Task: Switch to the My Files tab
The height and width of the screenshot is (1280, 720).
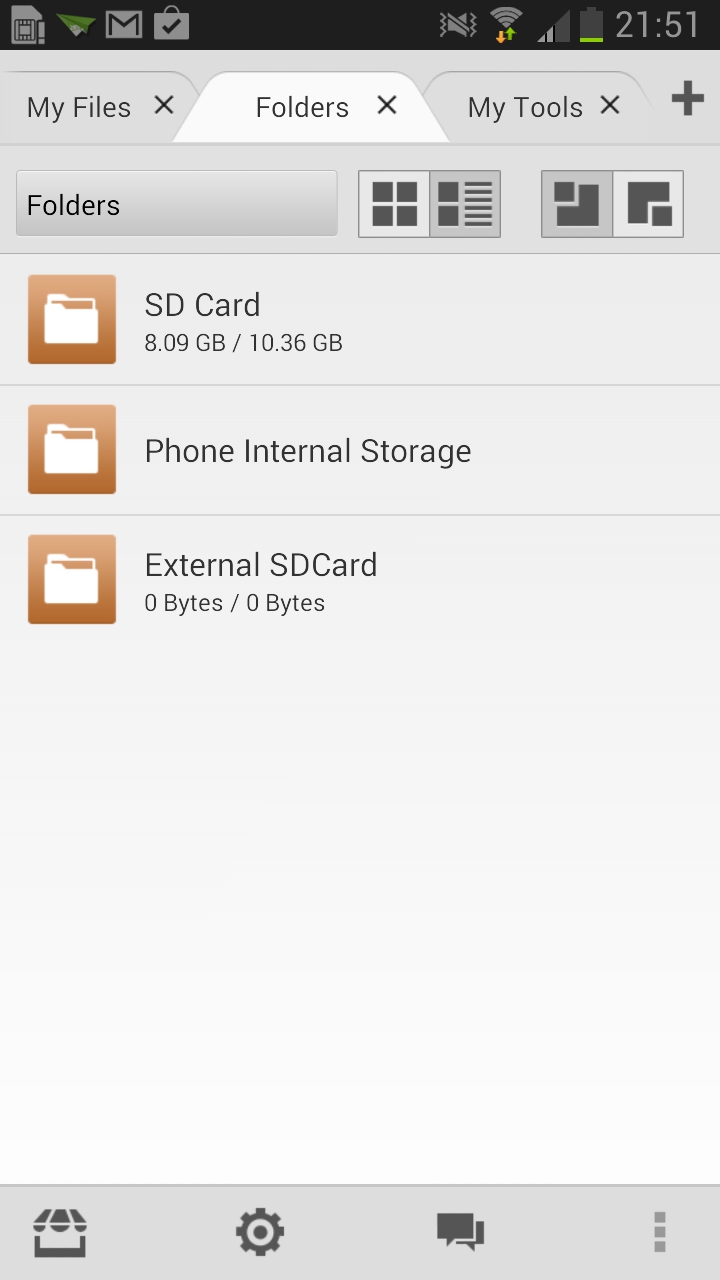Action: click(78, 107)
